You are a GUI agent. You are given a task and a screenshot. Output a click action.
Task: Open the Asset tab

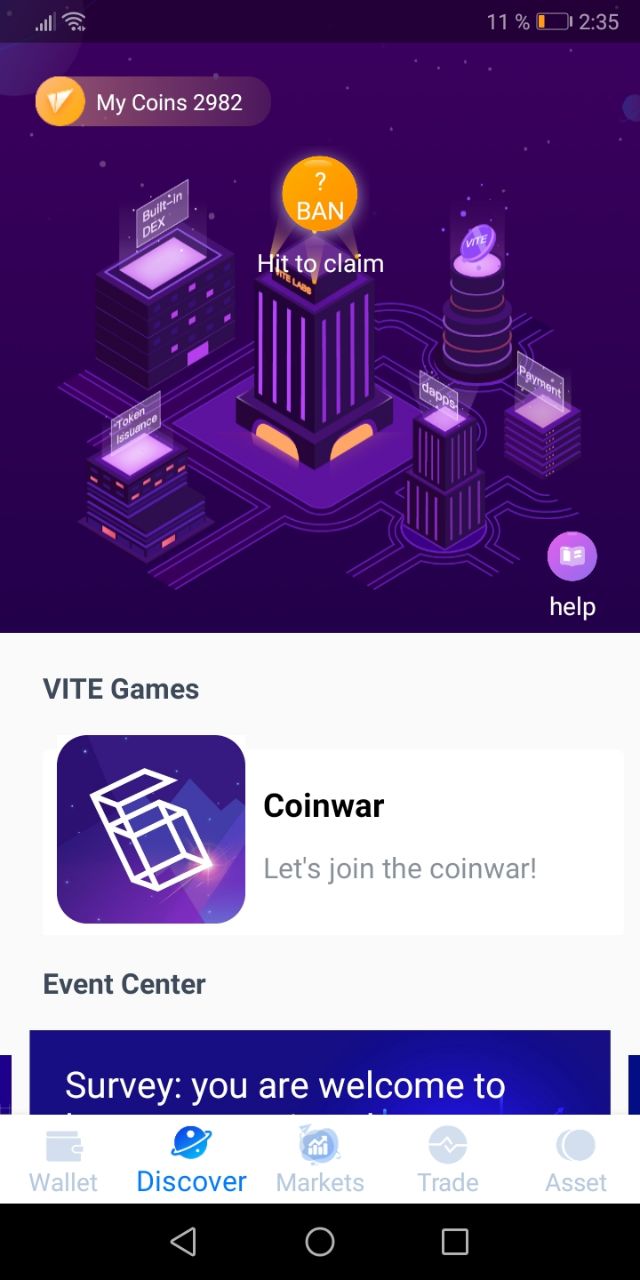click(575, 1160)
